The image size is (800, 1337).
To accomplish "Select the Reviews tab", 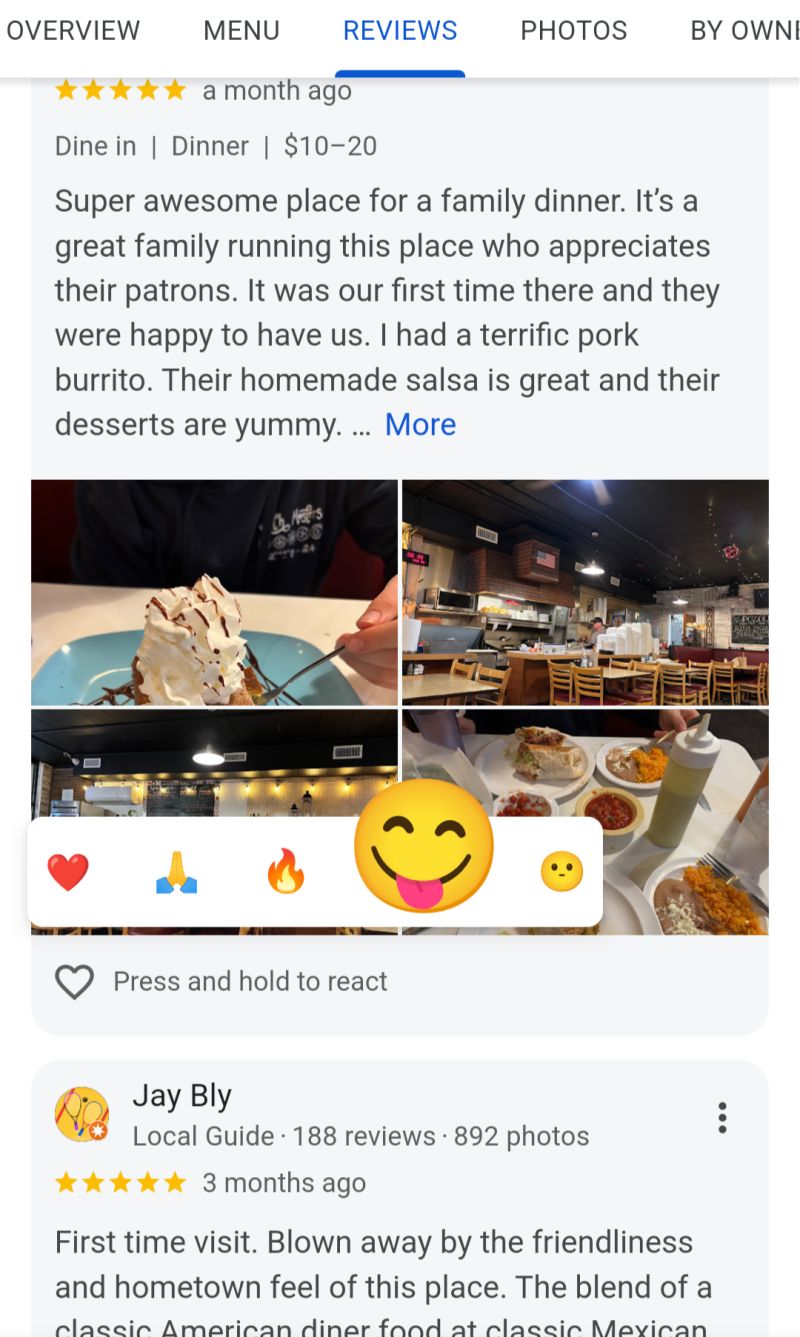I will [400, 31].
